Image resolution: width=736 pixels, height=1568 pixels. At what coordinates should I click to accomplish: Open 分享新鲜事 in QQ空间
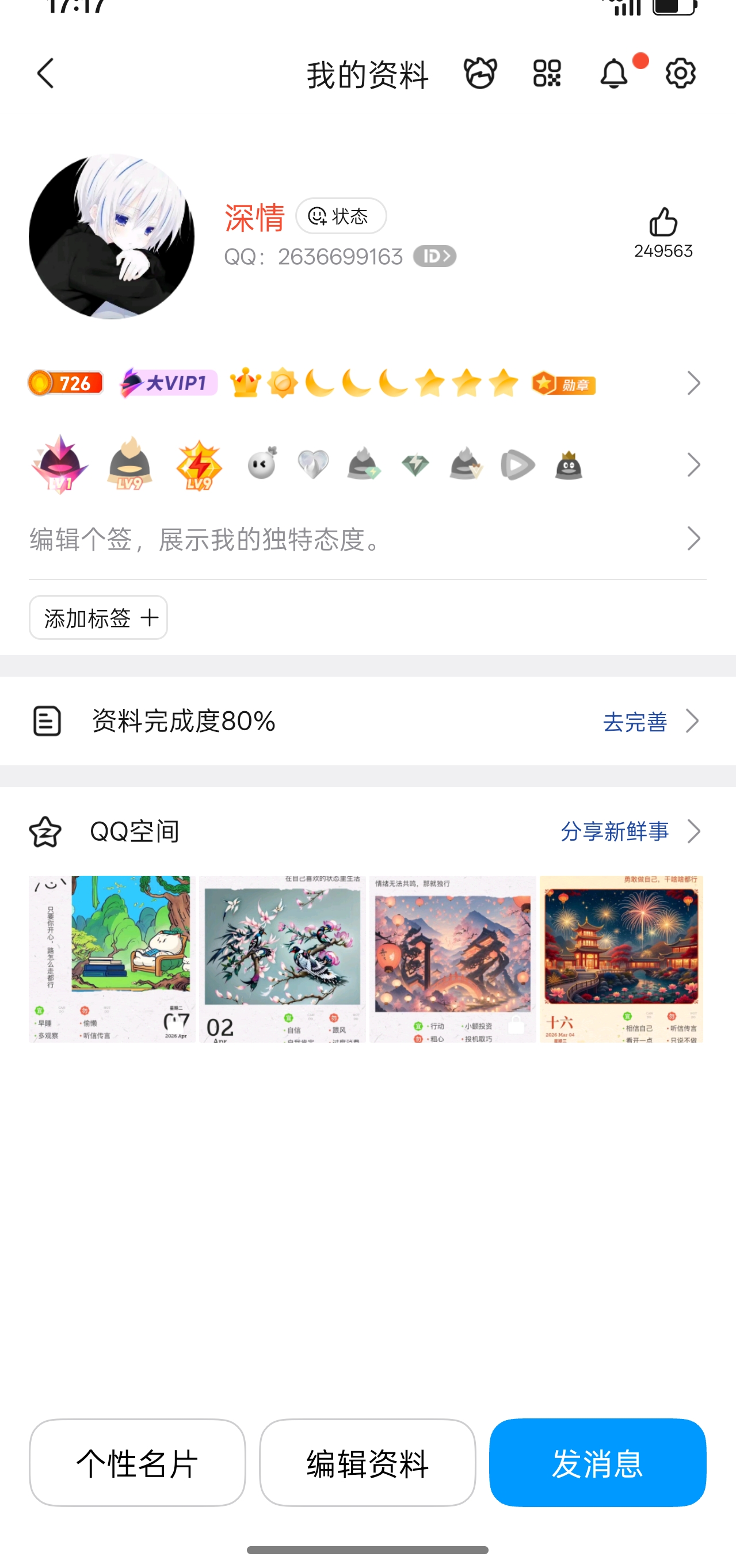pos(615,831)
